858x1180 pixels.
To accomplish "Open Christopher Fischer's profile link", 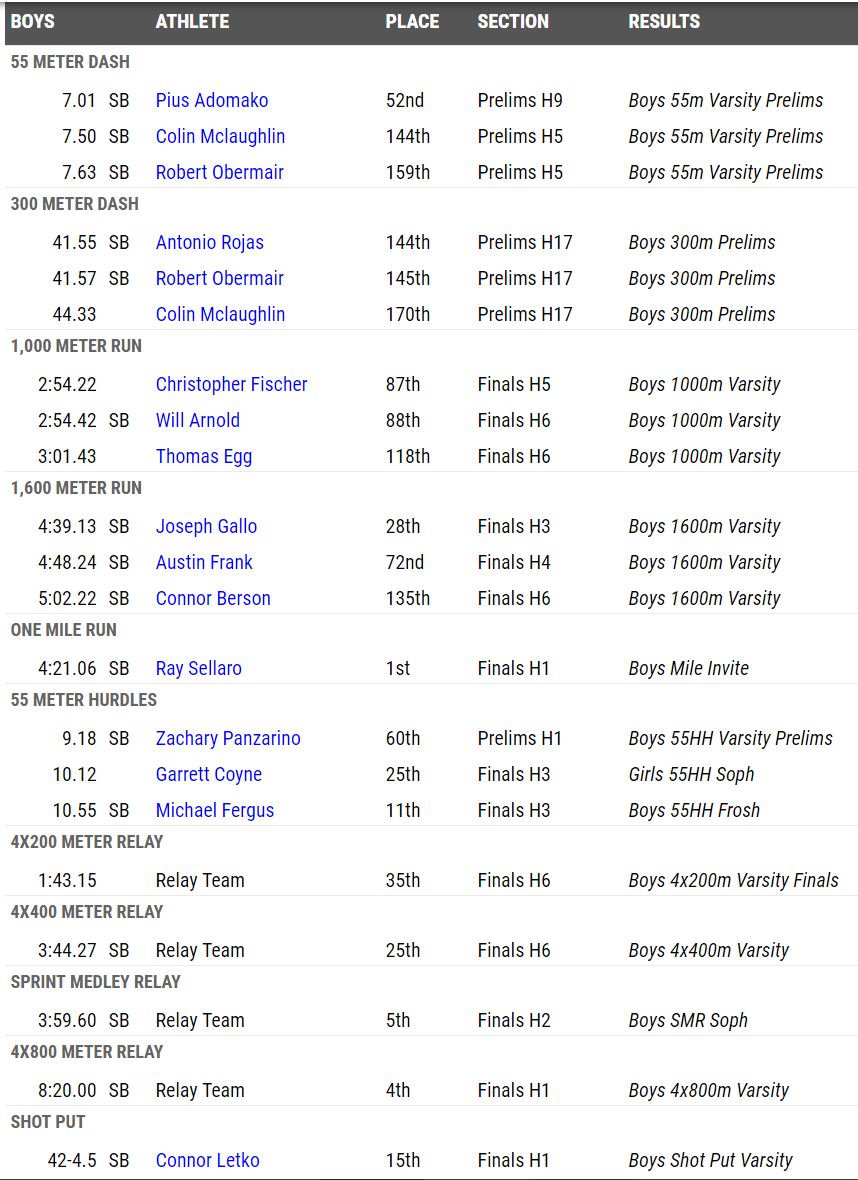I will (x=231, y=384).
